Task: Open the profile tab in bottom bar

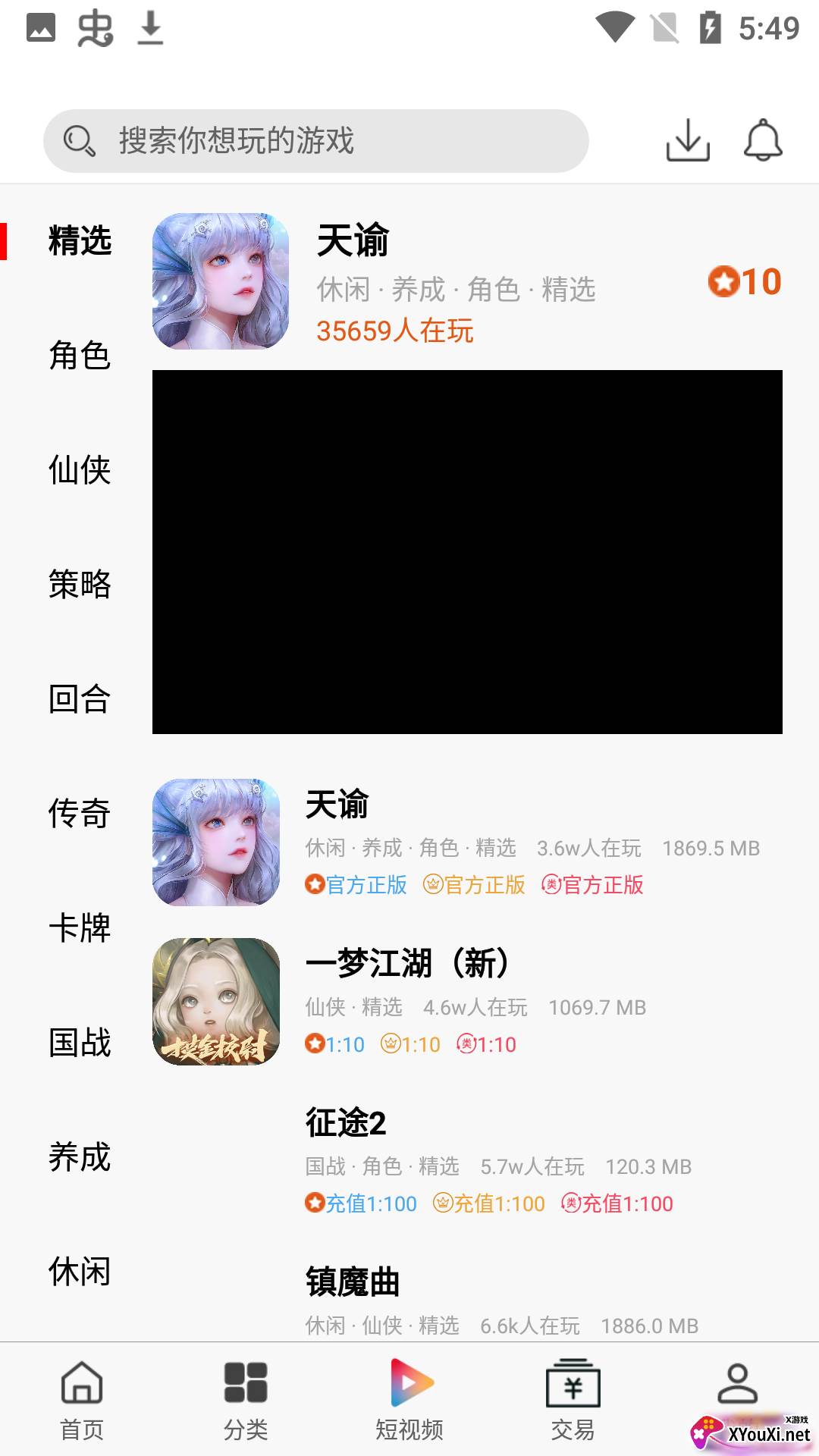Action: point(737,1388)
